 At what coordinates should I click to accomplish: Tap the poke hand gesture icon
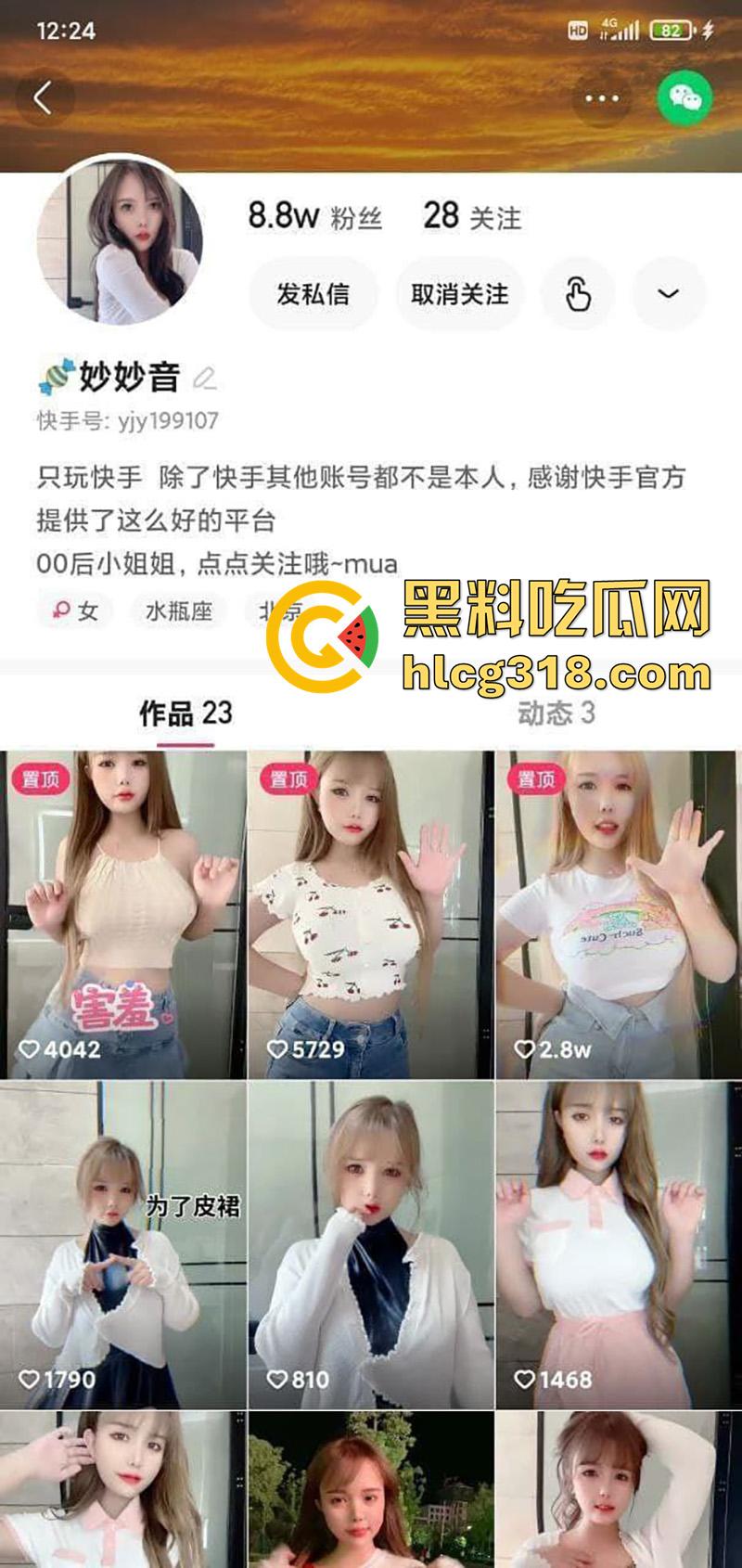pos(577,293)
